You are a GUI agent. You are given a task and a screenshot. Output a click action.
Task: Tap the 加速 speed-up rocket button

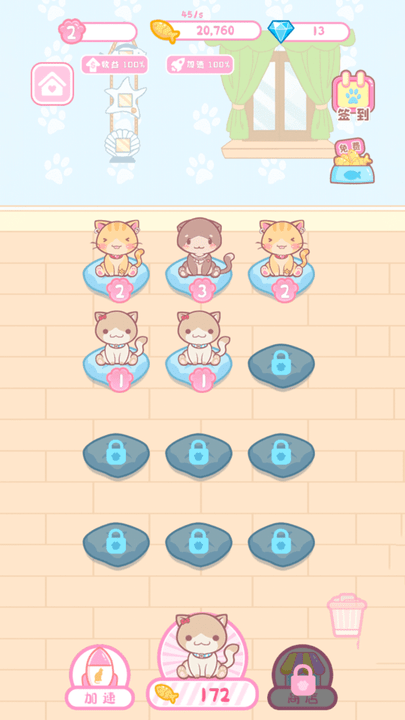point(100,677)
